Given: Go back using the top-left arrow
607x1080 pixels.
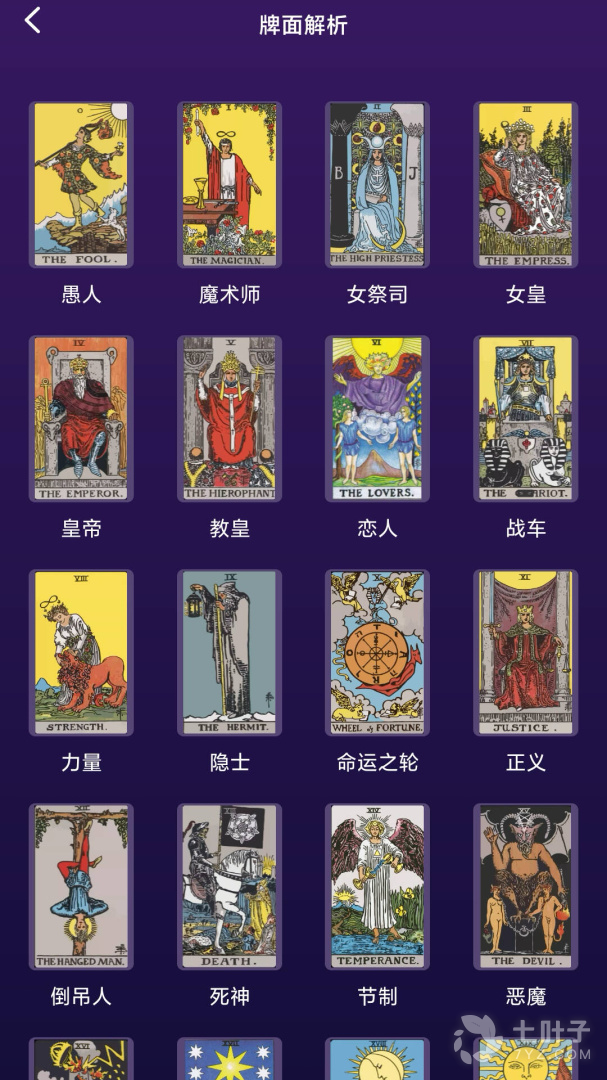Looking at the screenshot, I should point(33,21).
